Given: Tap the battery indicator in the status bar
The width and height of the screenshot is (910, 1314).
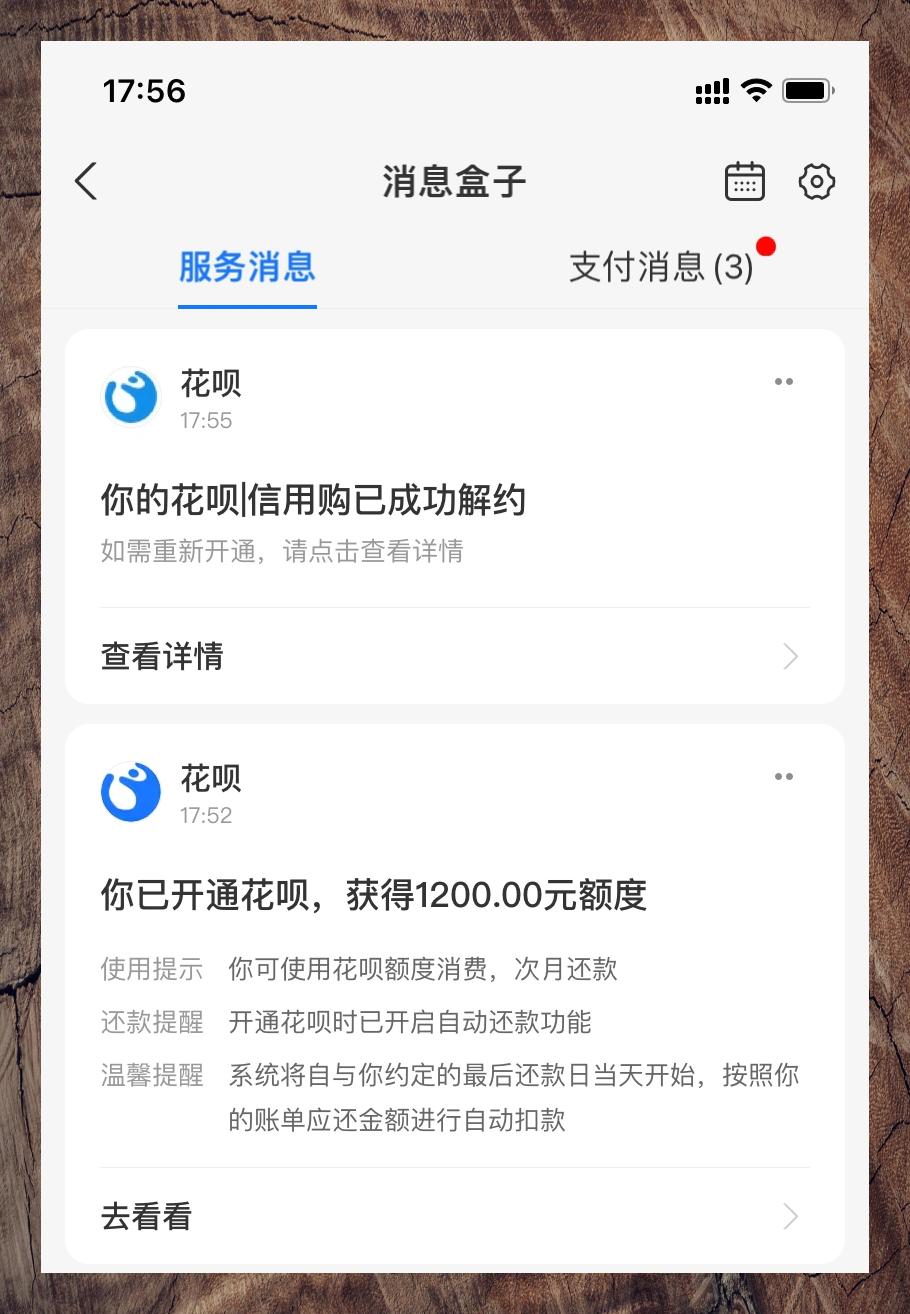Looking at the screenshot, I should [x=806, y=90].
